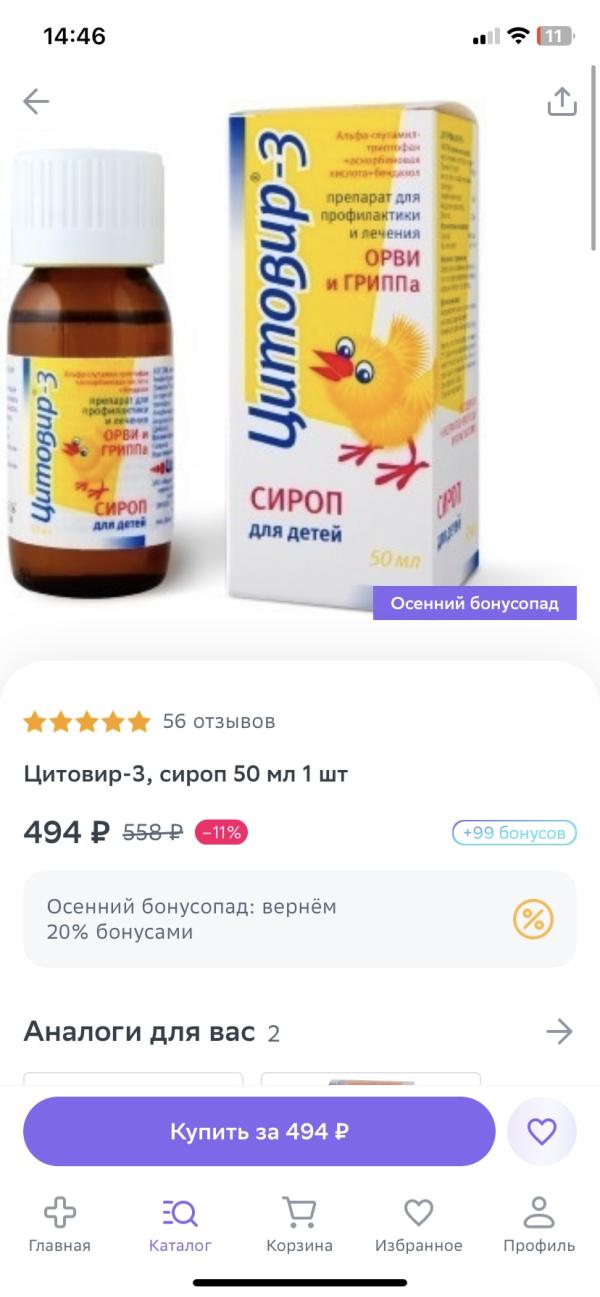600x1297 pixels.
Task: Open the 56 отзывов reviews
Action: [218, 721]
